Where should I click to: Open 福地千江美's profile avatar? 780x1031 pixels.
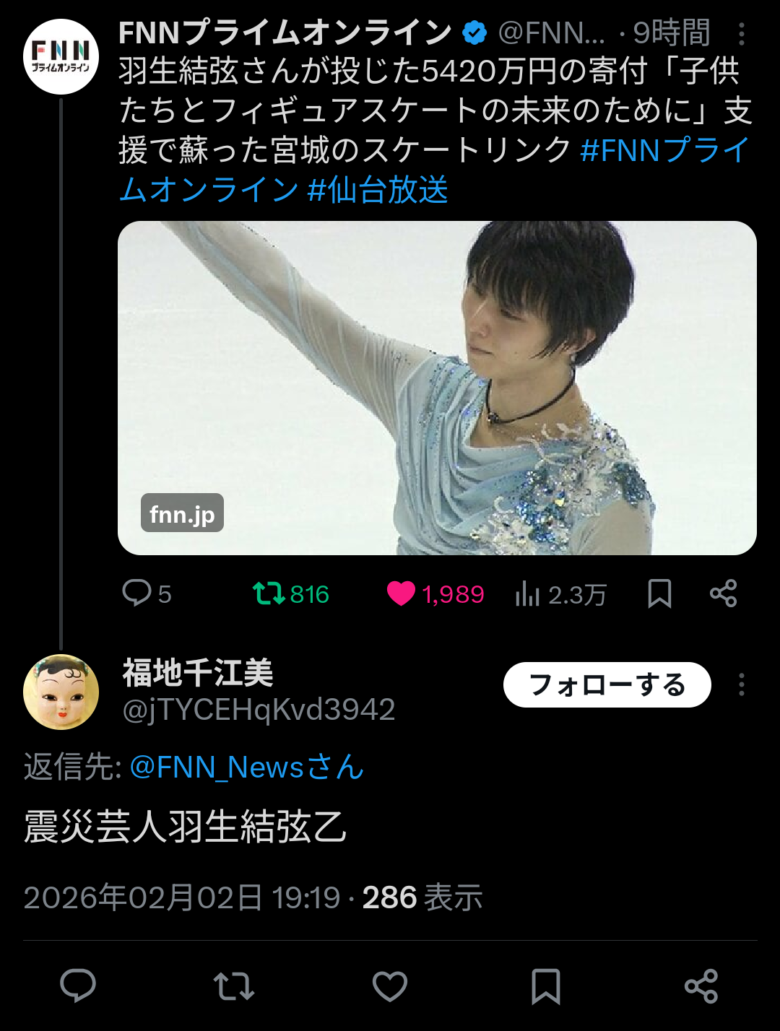[60, 691]
